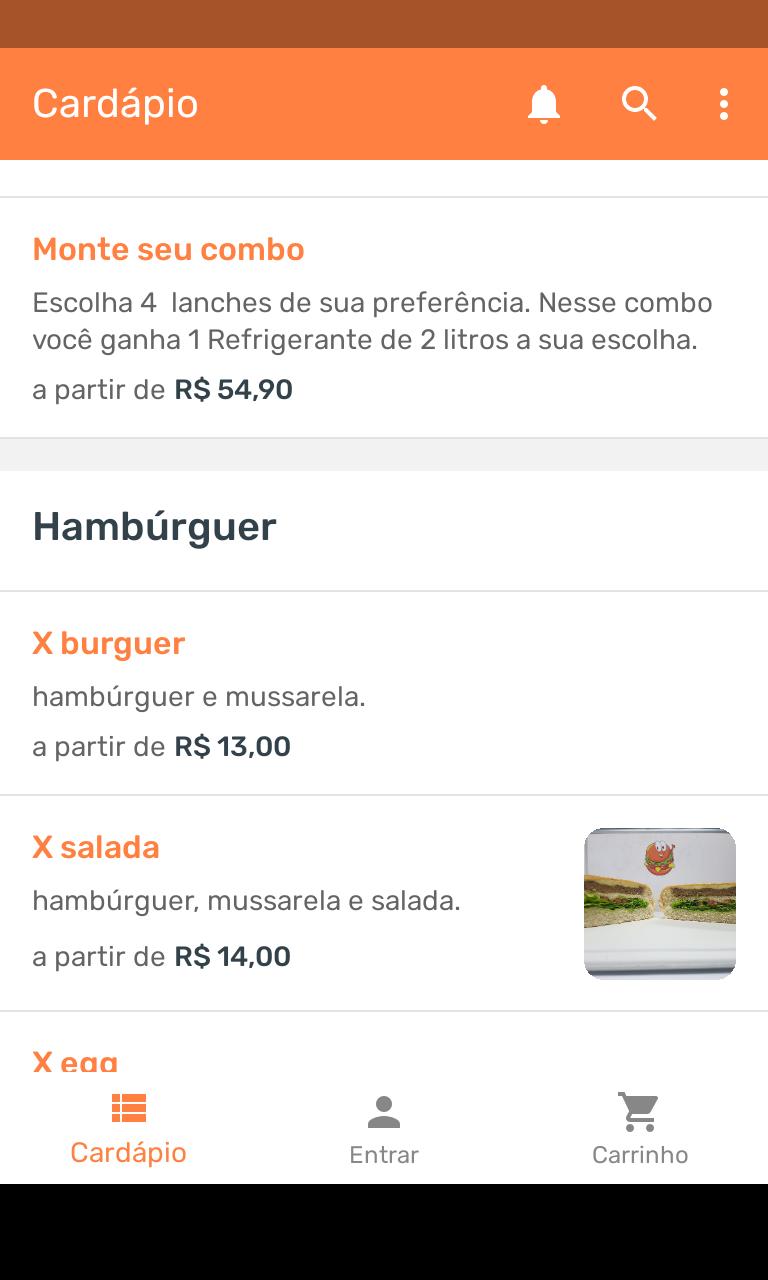Open the overflow menu
This screenshot has width=768, height=1280.
(723, 104)
